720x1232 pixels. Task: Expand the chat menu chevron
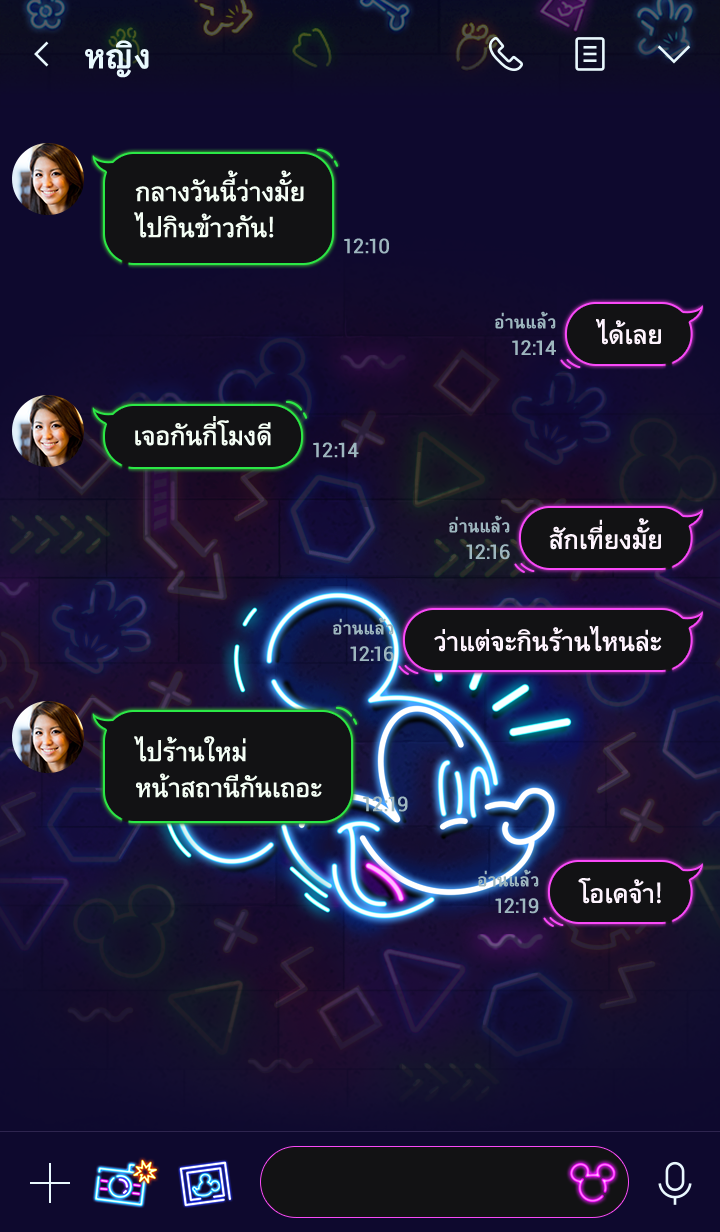673,55
